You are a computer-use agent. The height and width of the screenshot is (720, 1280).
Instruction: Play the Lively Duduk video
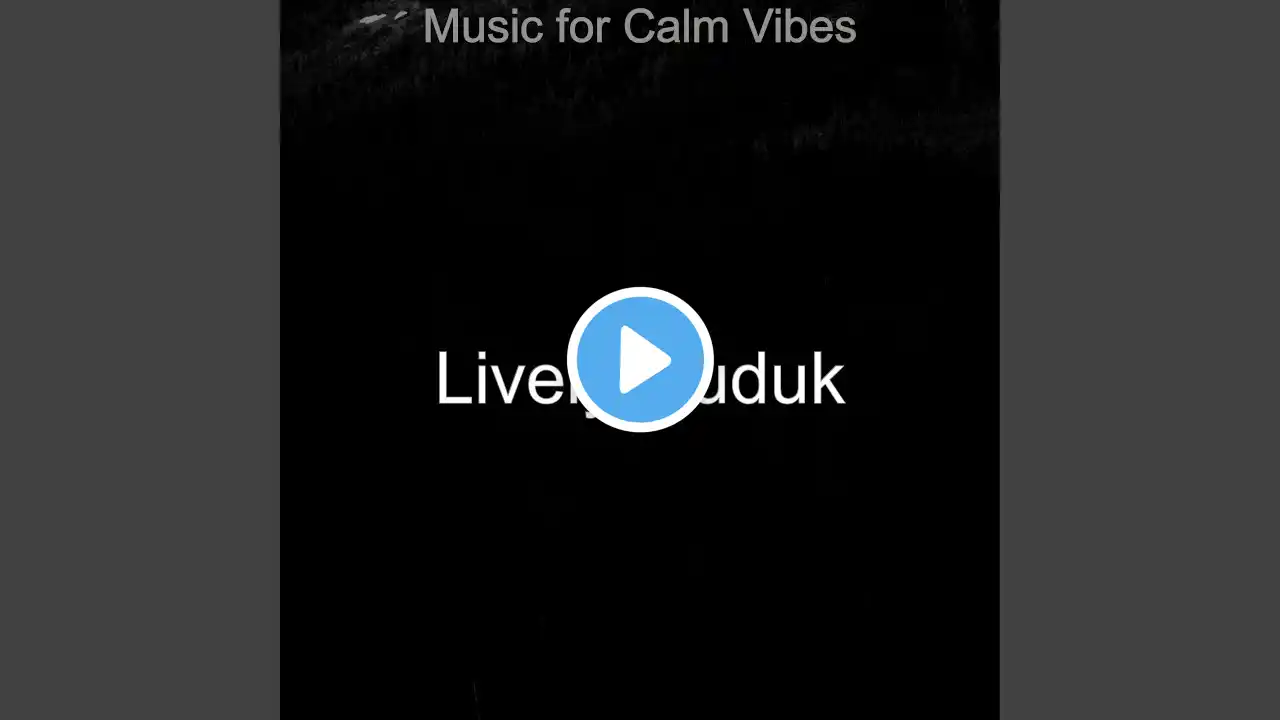pyautogui.click(x=640, y=360)
